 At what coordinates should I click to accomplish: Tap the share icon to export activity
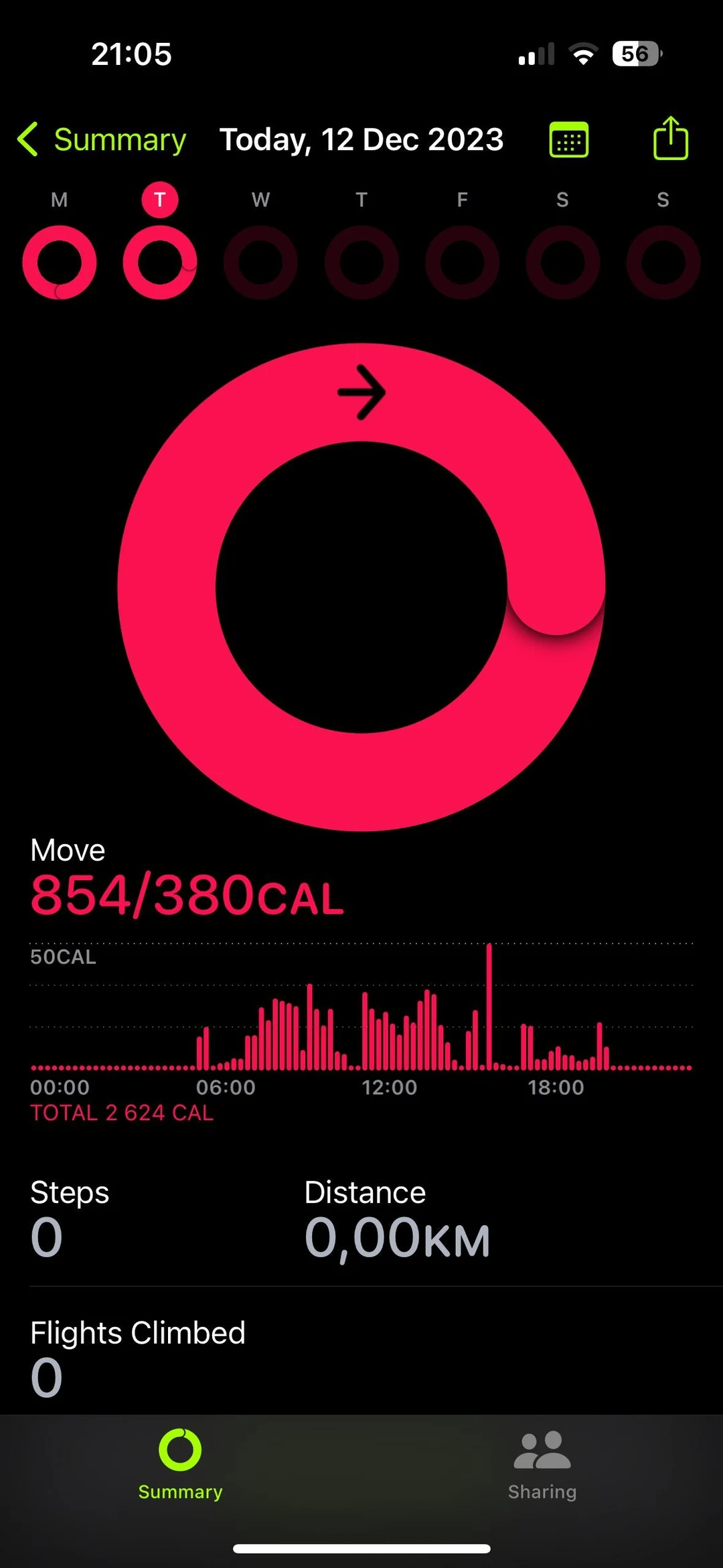[671, 137]
